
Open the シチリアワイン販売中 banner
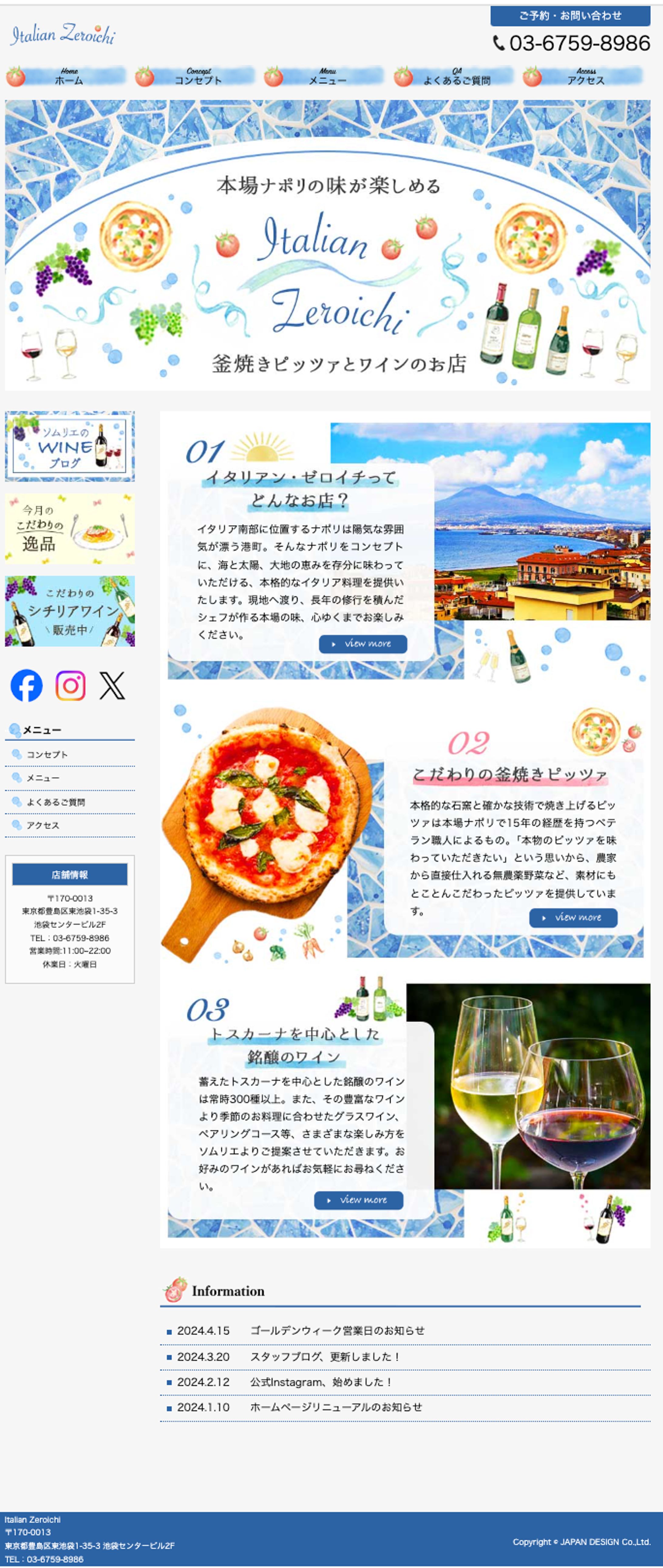point(70,610)
